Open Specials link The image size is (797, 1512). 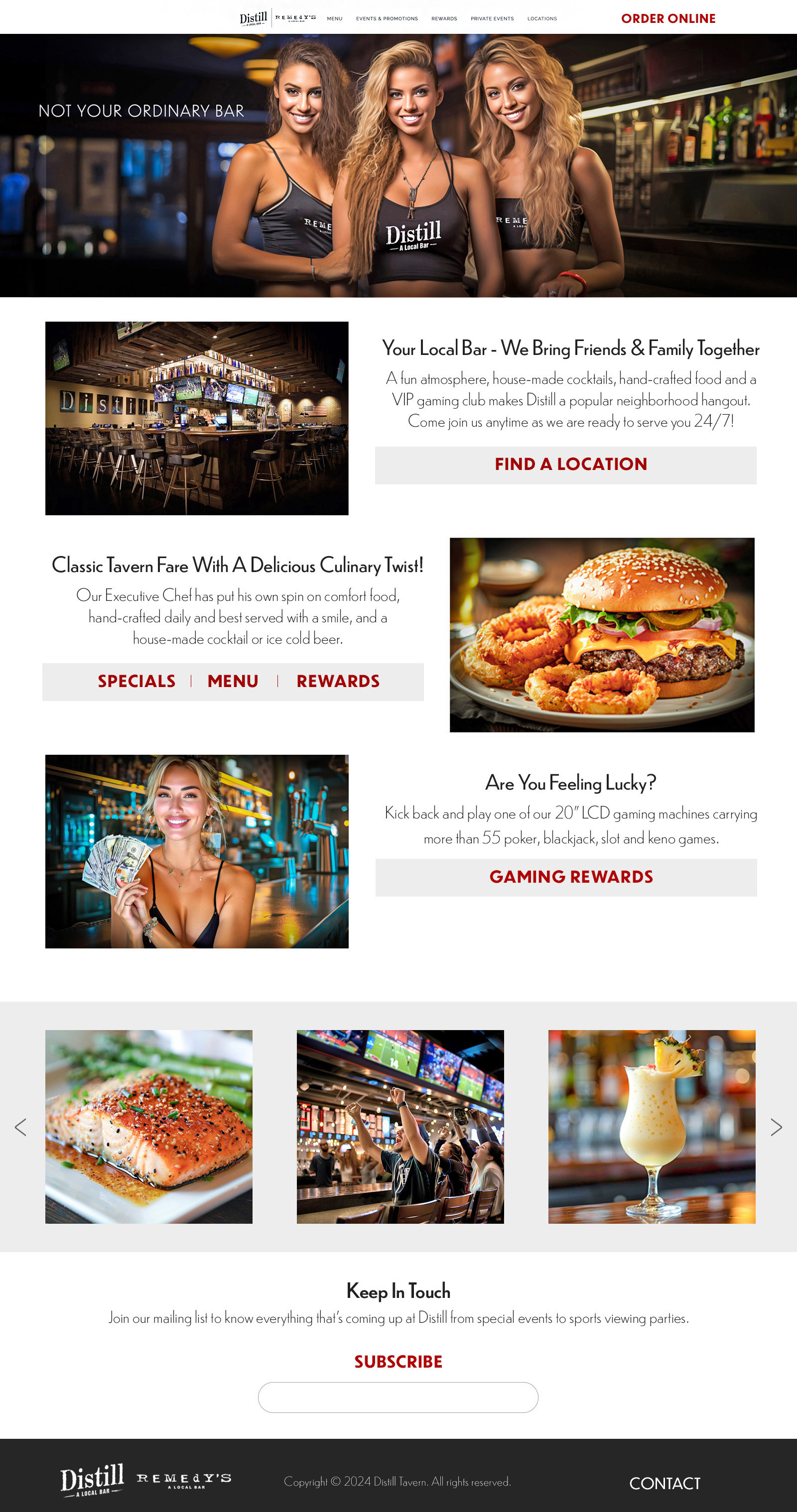(136, 682)
